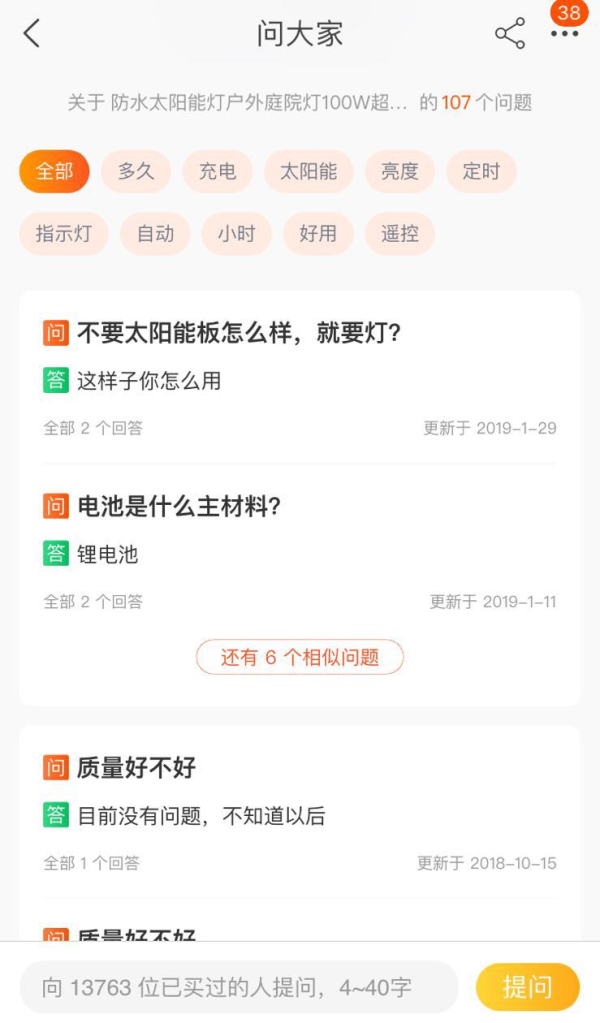Open question 电池是什么主材料?

point(180,507)
